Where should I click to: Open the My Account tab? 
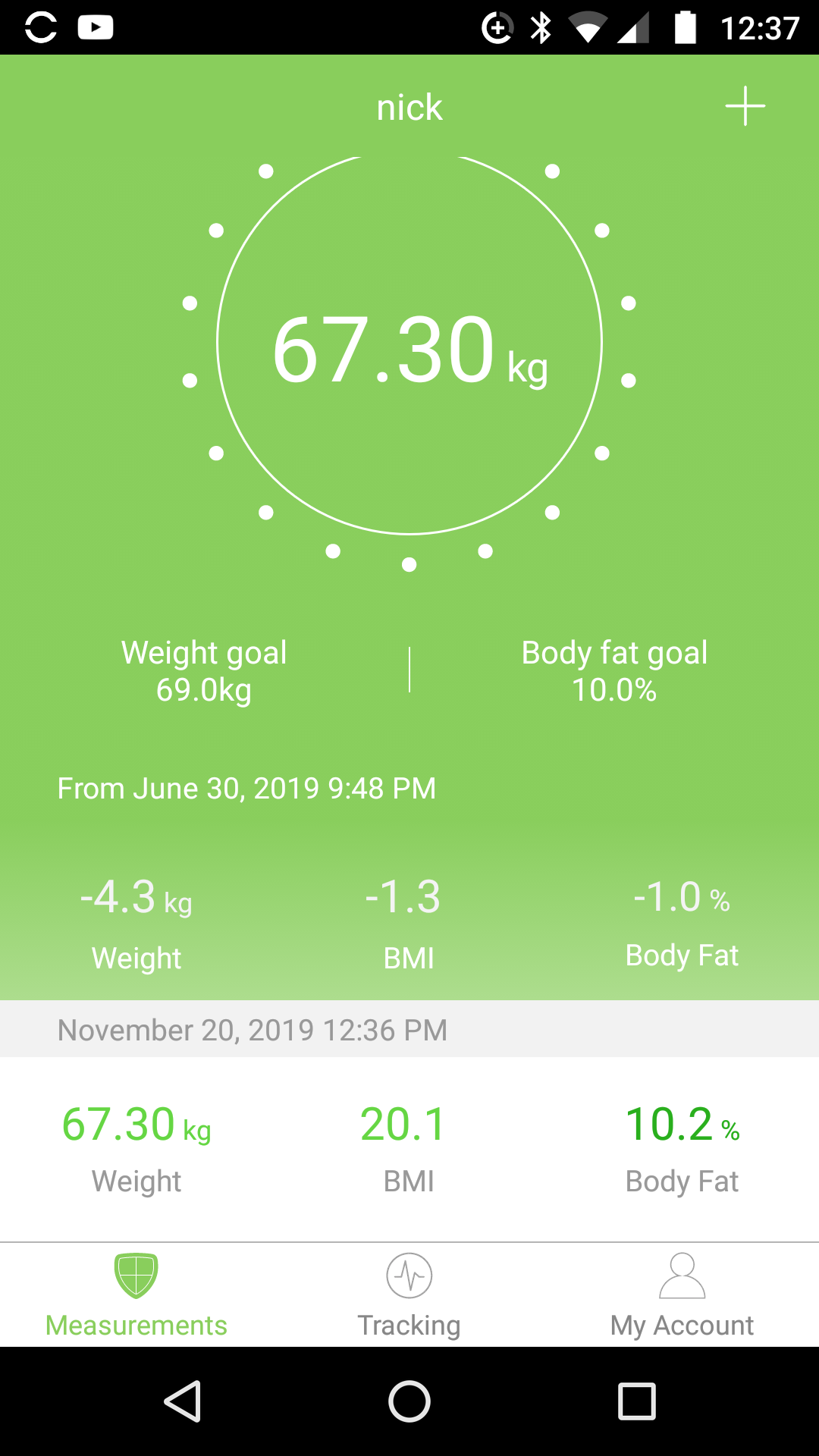(x=682, y=1295)
